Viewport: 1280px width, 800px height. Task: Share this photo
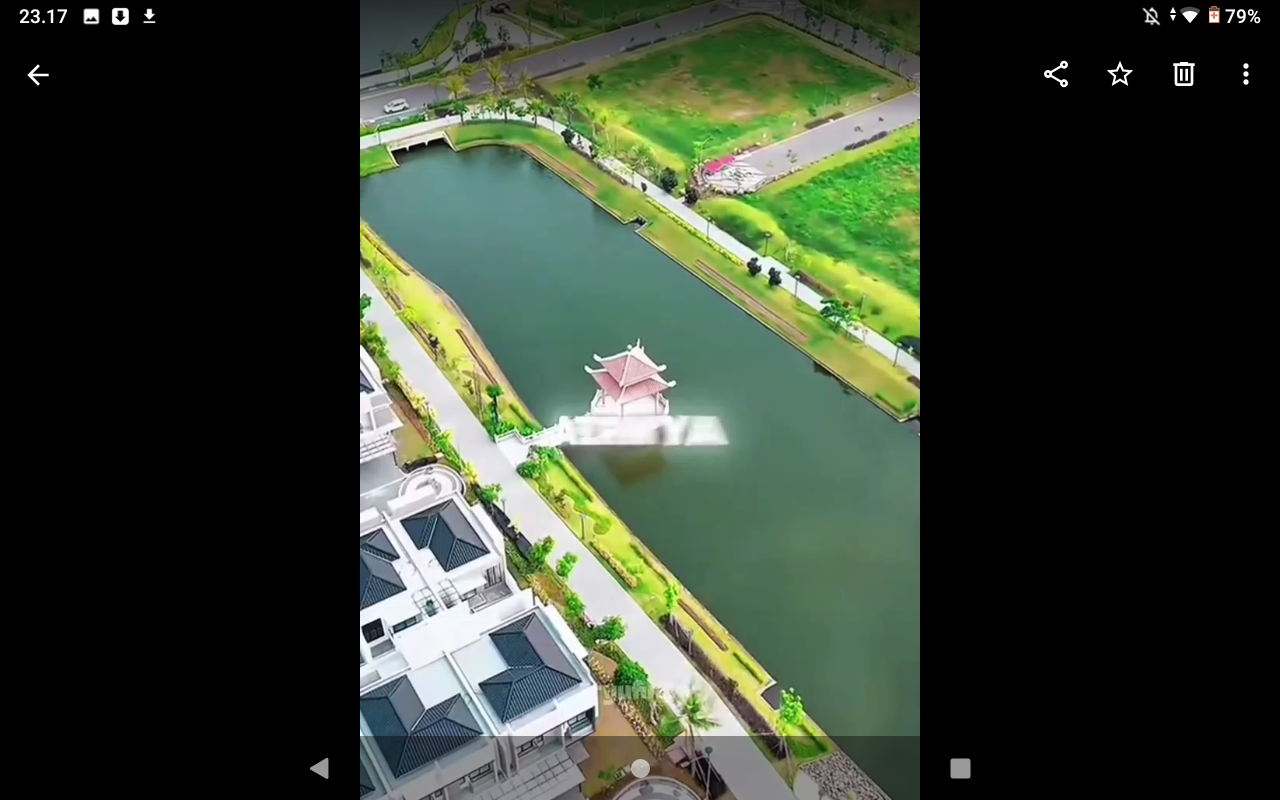pos(1056,74)
